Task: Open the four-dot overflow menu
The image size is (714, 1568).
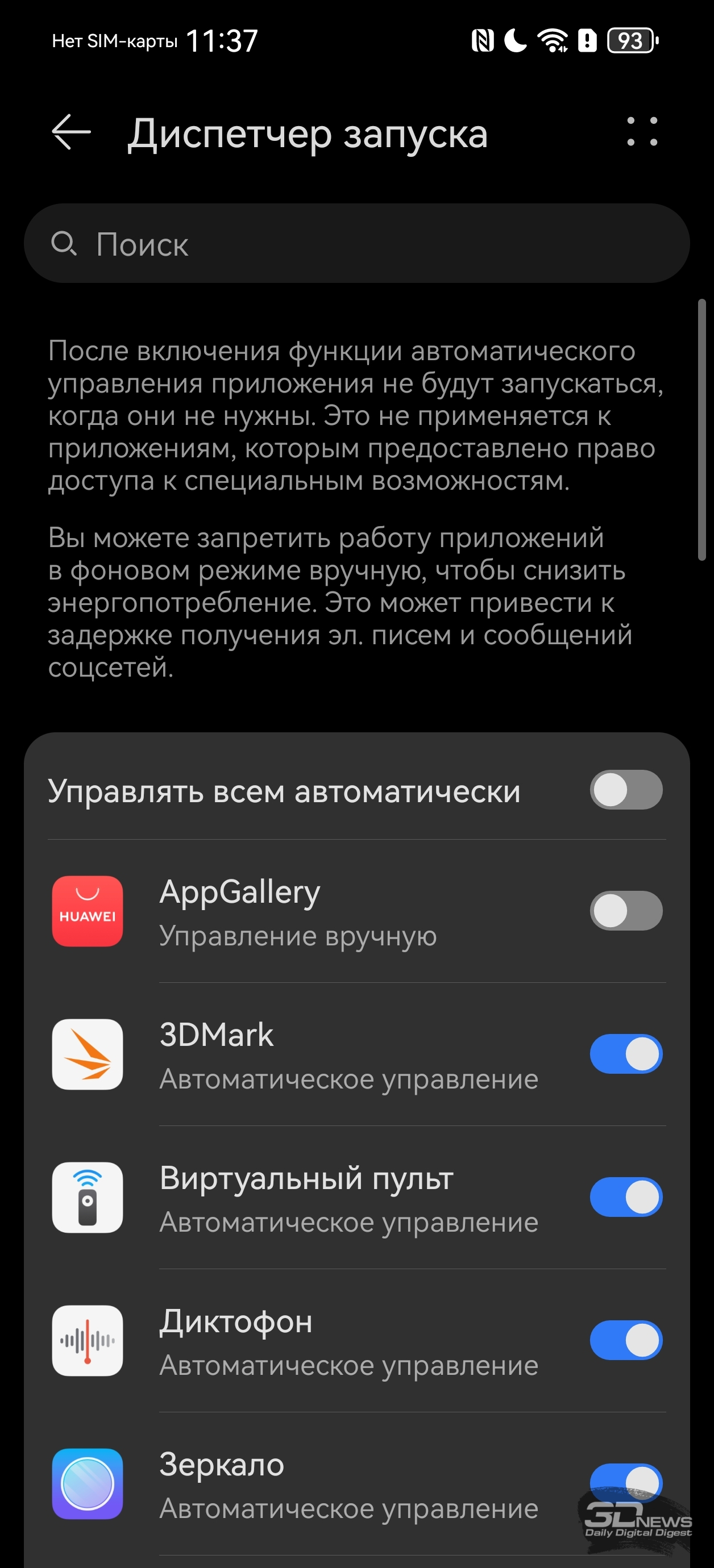Action: pos(642,131)
